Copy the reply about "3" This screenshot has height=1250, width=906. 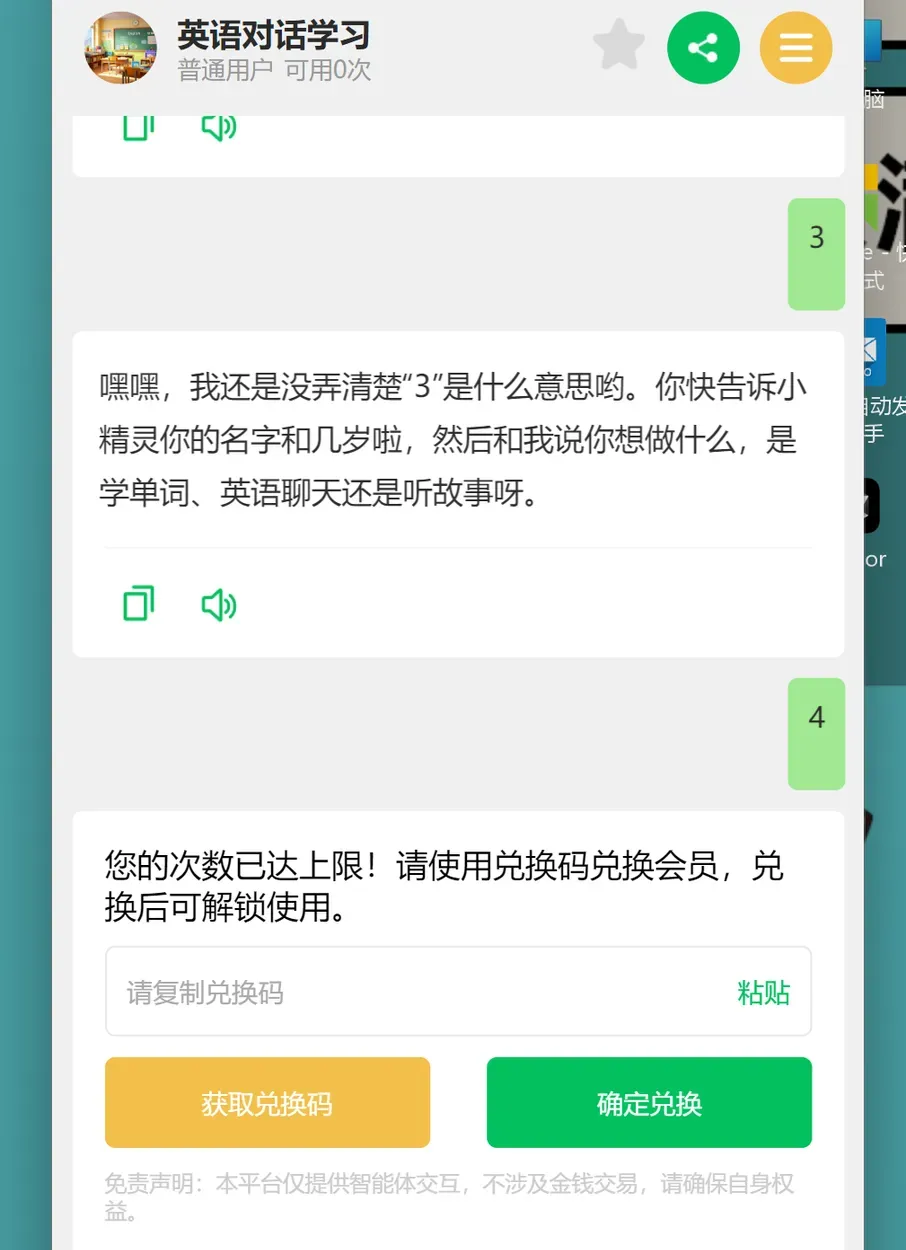coord(138,604)
